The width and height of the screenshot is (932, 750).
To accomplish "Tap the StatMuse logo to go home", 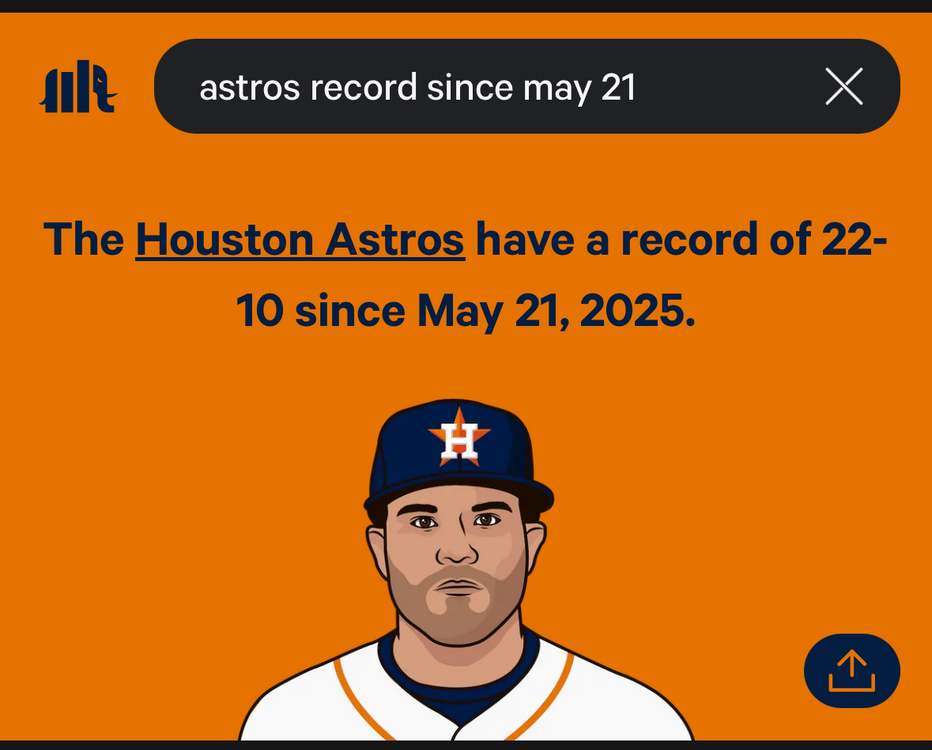I will (x=78, y=87).
